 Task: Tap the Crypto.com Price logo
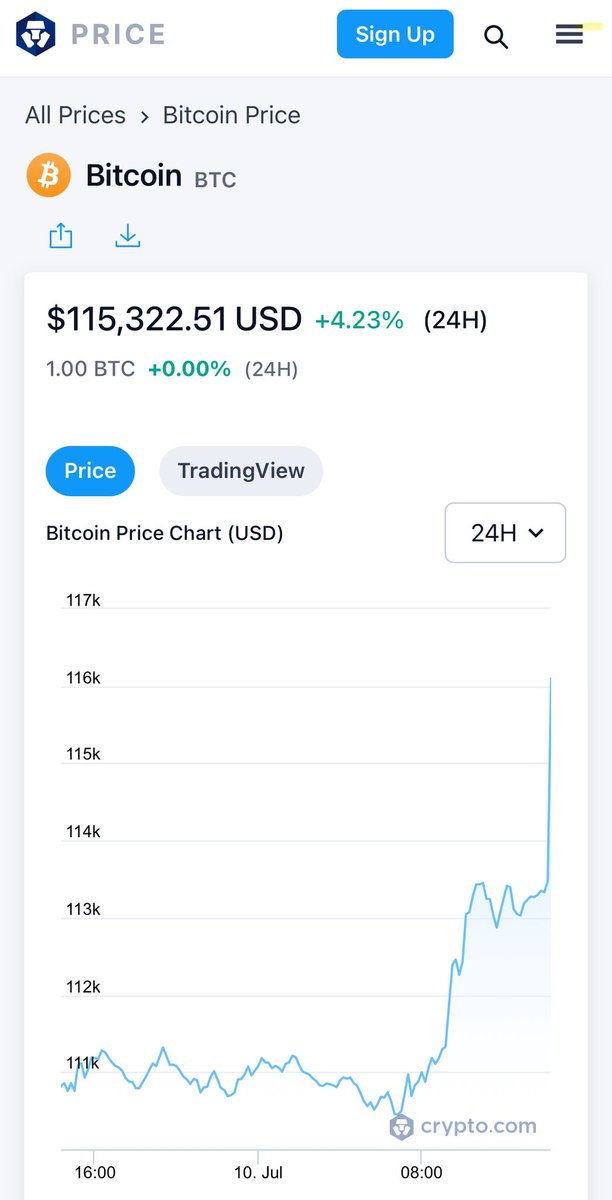point(90,34)
